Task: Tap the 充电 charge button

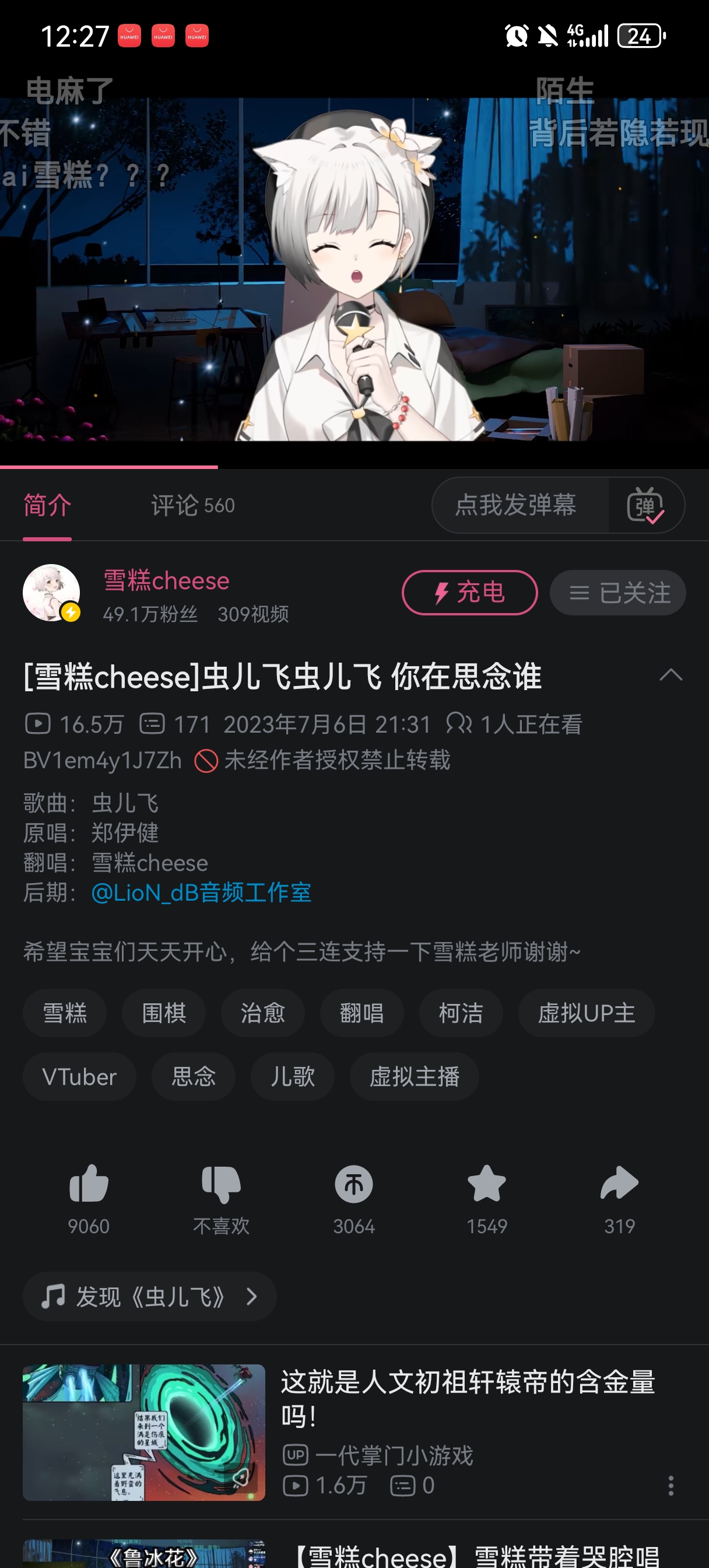Action: [469, 593]
